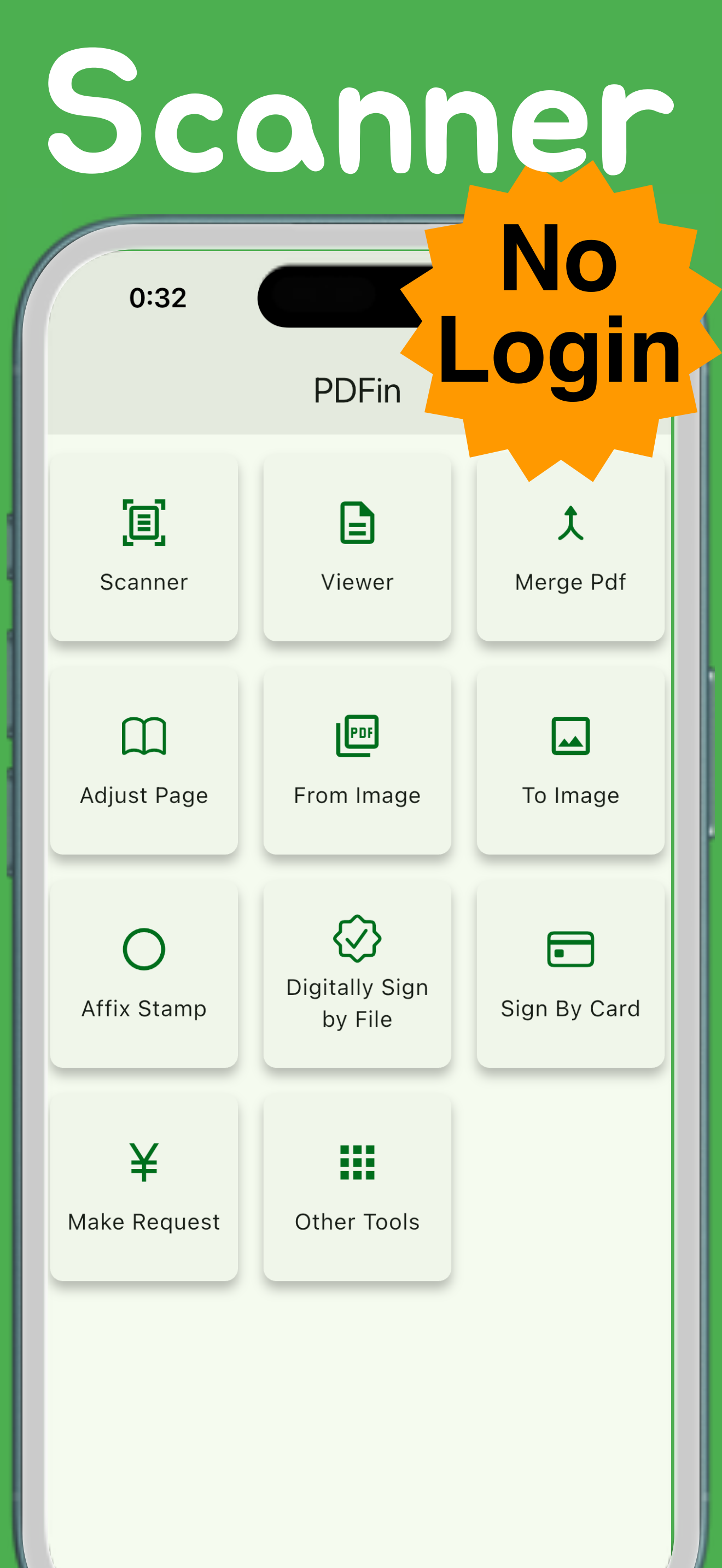
Task: Open the Scanner tool tile
Action: coord(144,545)
